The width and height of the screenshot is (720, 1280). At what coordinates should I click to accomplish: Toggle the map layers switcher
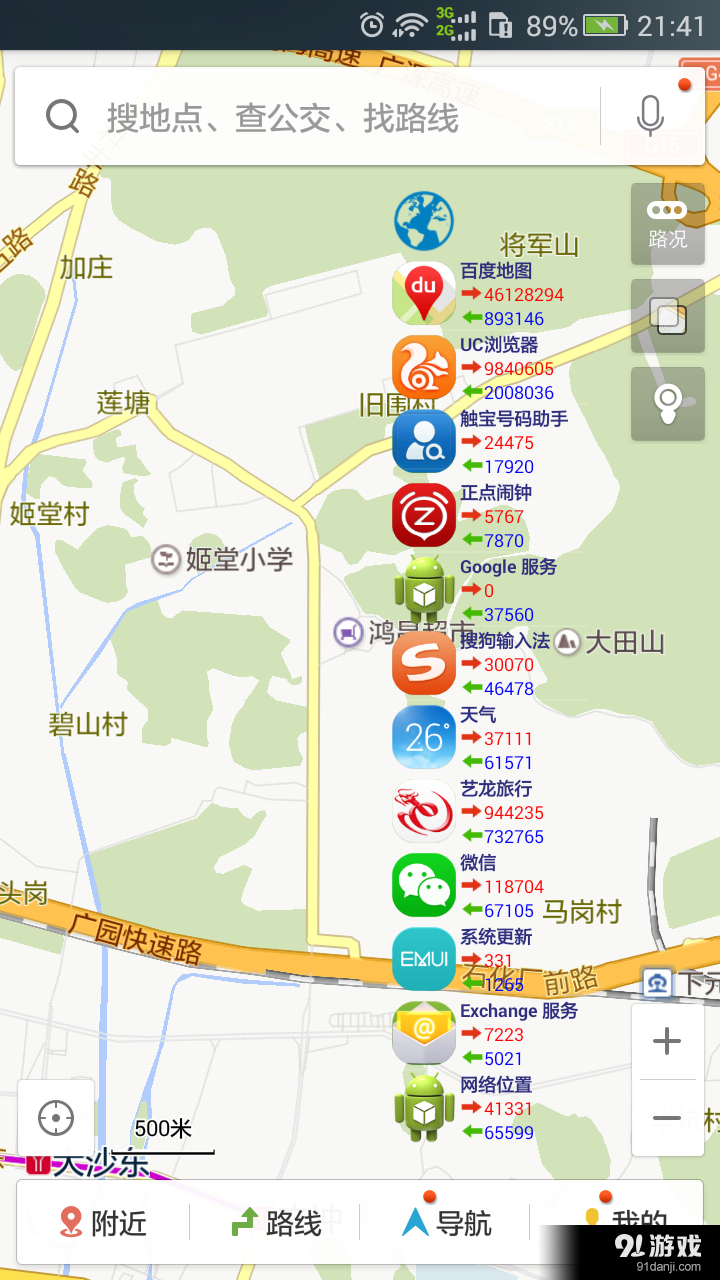[x=667, y=316]
